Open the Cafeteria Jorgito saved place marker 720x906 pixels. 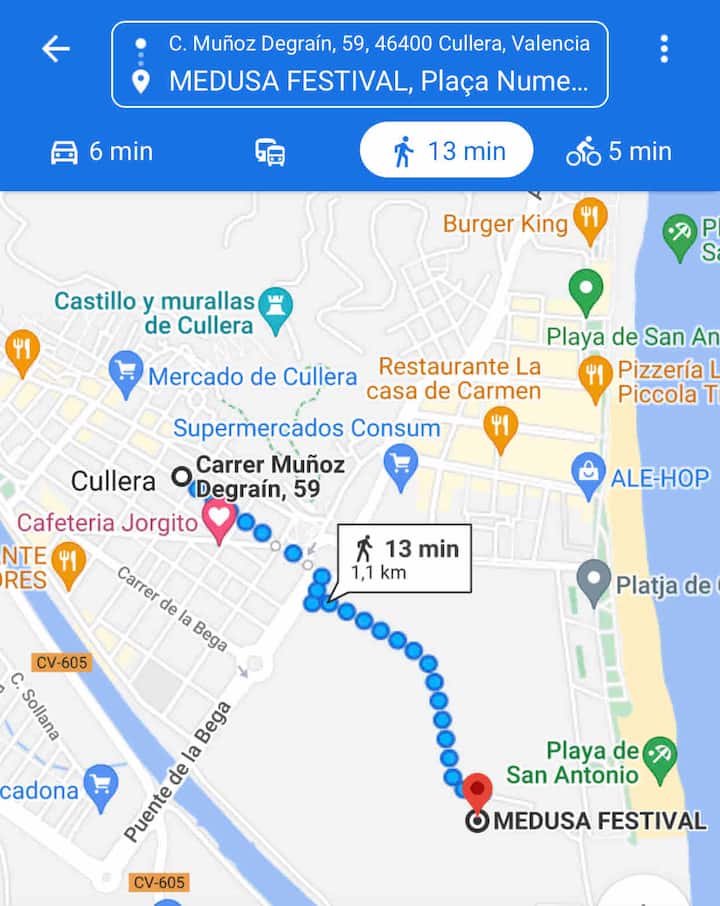coord(219,520)
